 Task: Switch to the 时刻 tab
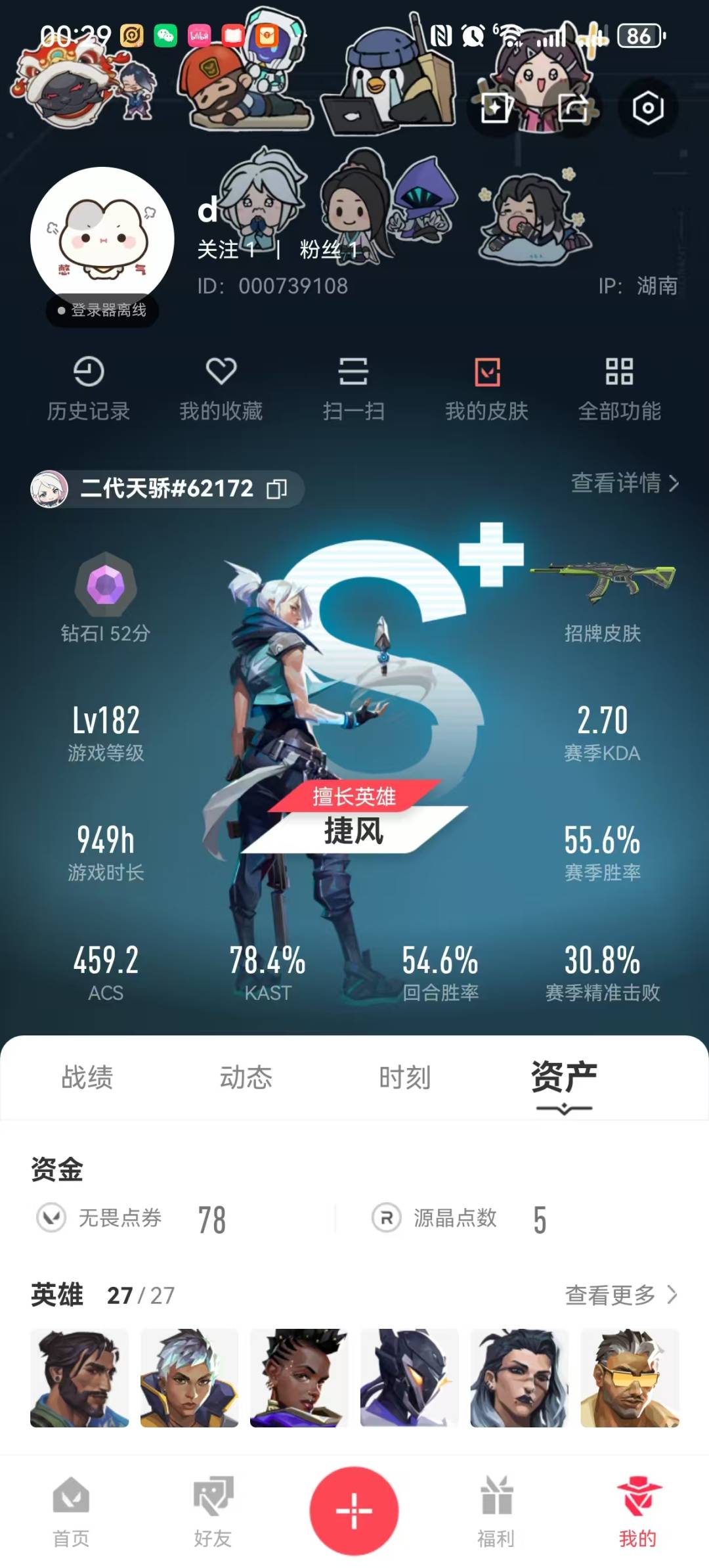[405, 1078]
